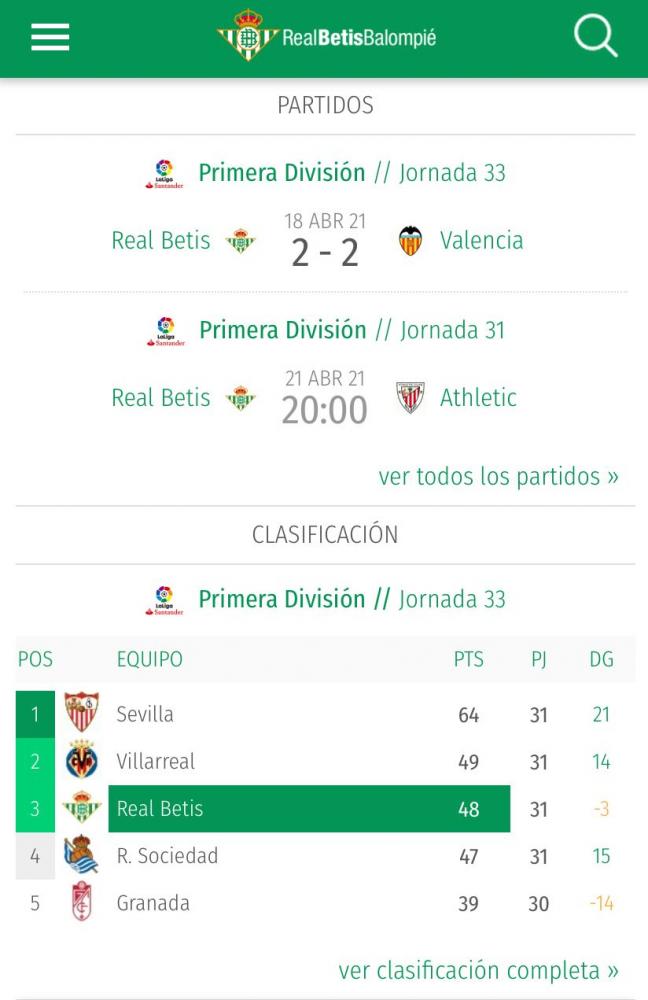Open the Real Betis vs Athletic match

click(x=324, y=399)
